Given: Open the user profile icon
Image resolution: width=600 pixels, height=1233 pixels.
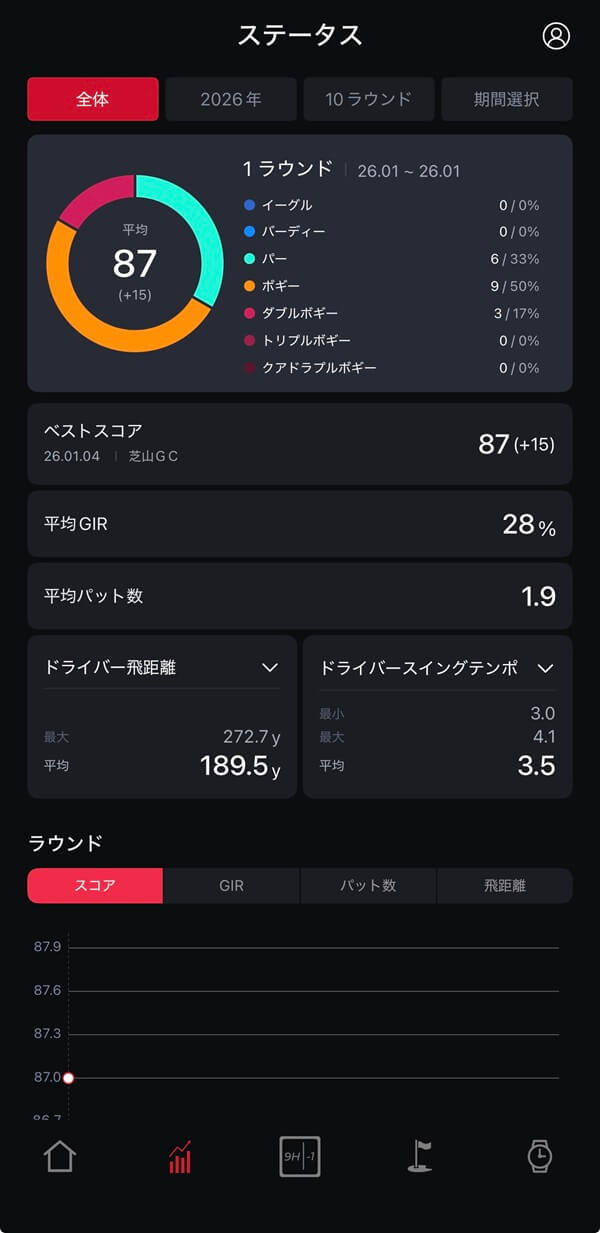Looking at the screenshot, I should pyautogui.click(x=555, y=36).
